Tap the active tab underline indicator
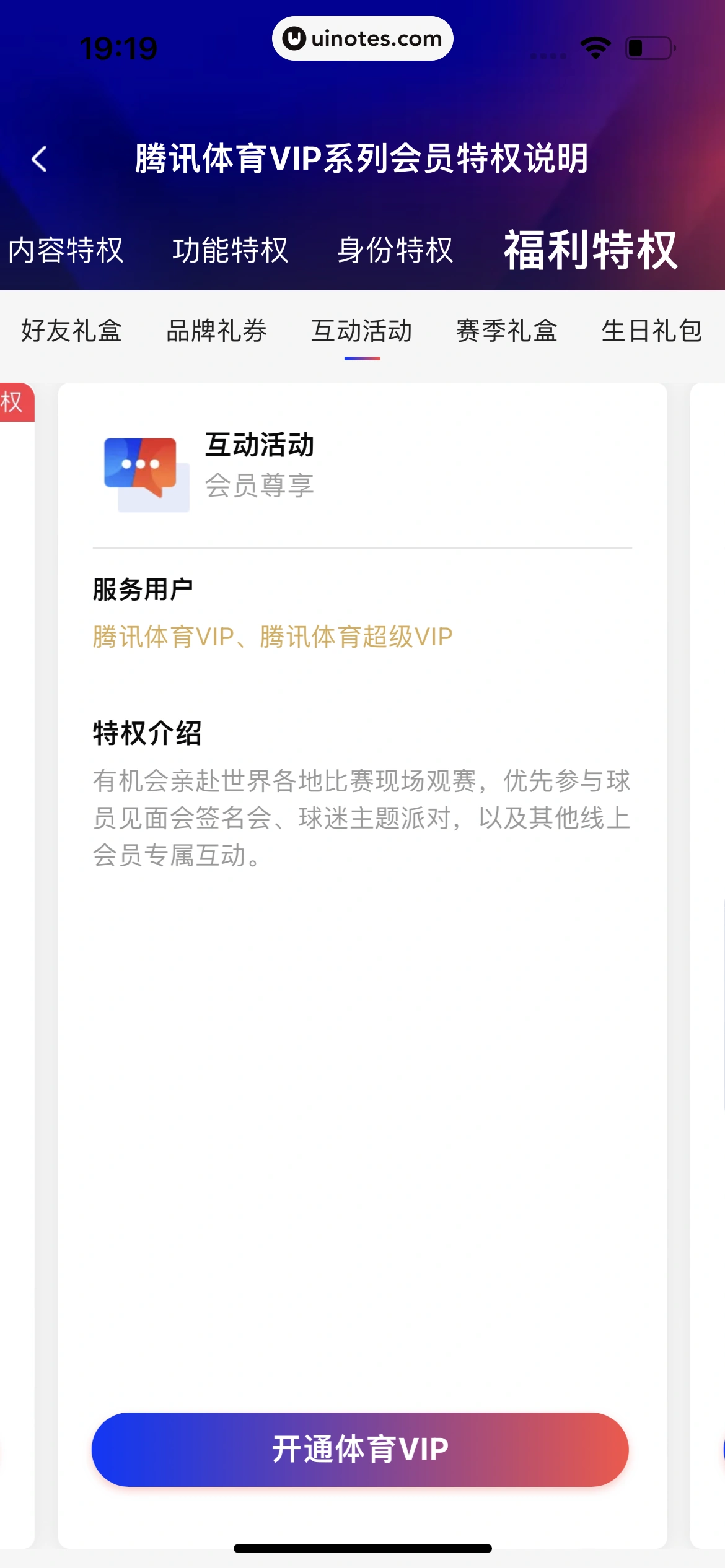Viewport: 725px width, 1568px height. [x=362, y=358]
